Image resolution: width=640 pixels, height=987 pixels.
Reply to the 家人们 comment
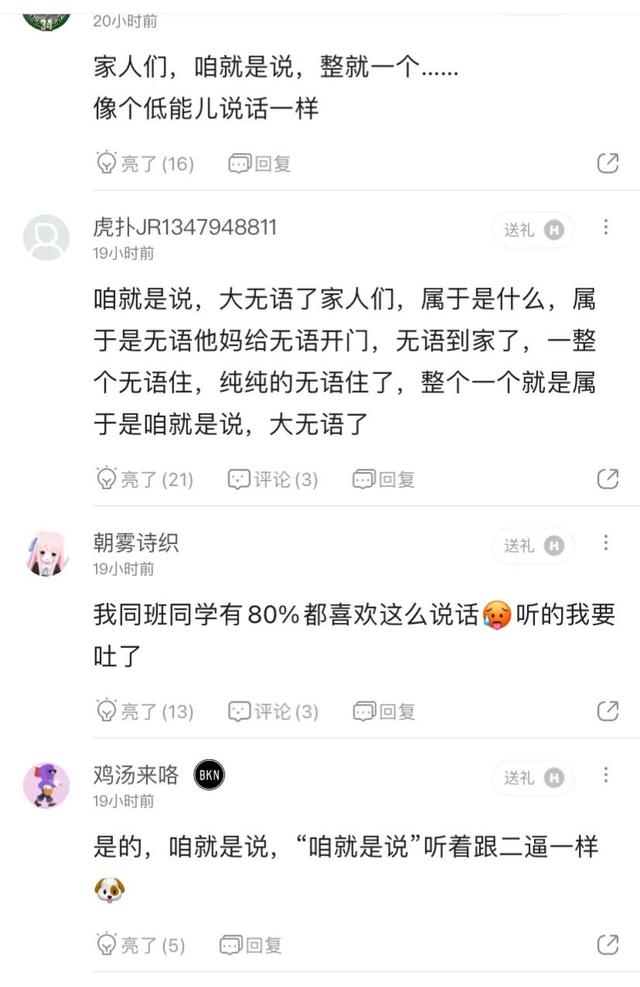click(259, 164)
